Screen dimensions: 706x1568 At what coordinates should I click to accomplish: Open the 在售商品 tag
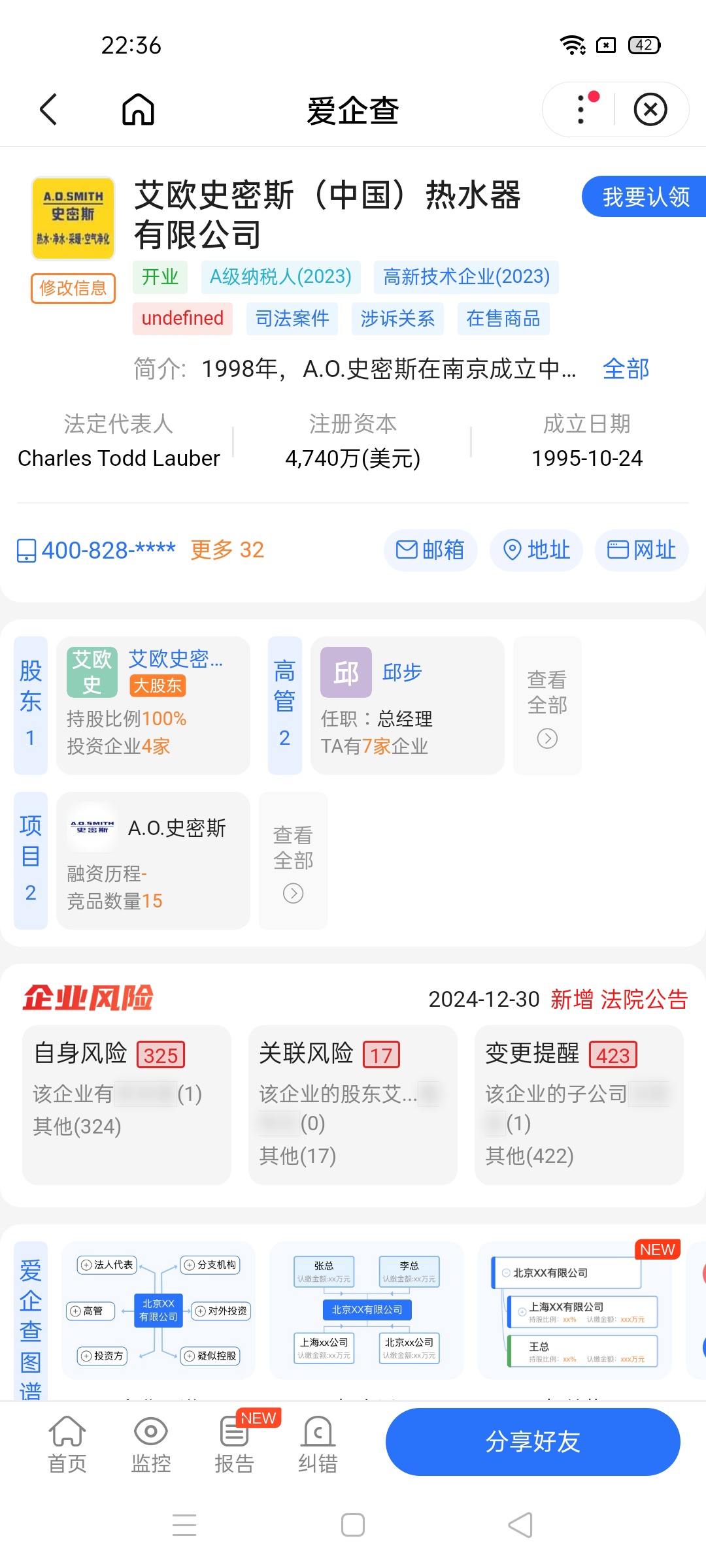click(503, 319)
